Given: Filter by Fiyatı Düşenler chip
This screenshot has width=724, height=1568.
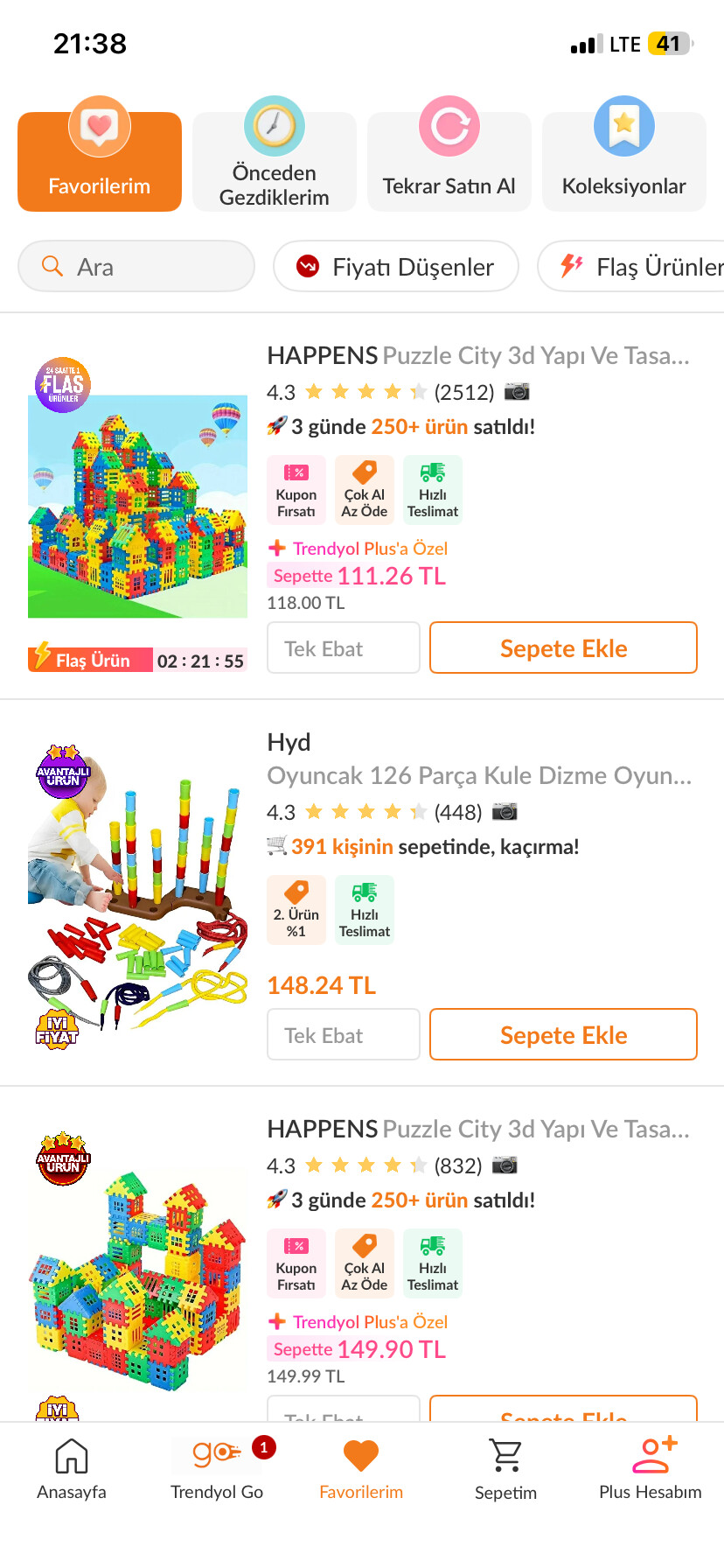Looking at the screenshot, I should click(x=396, y=267).
